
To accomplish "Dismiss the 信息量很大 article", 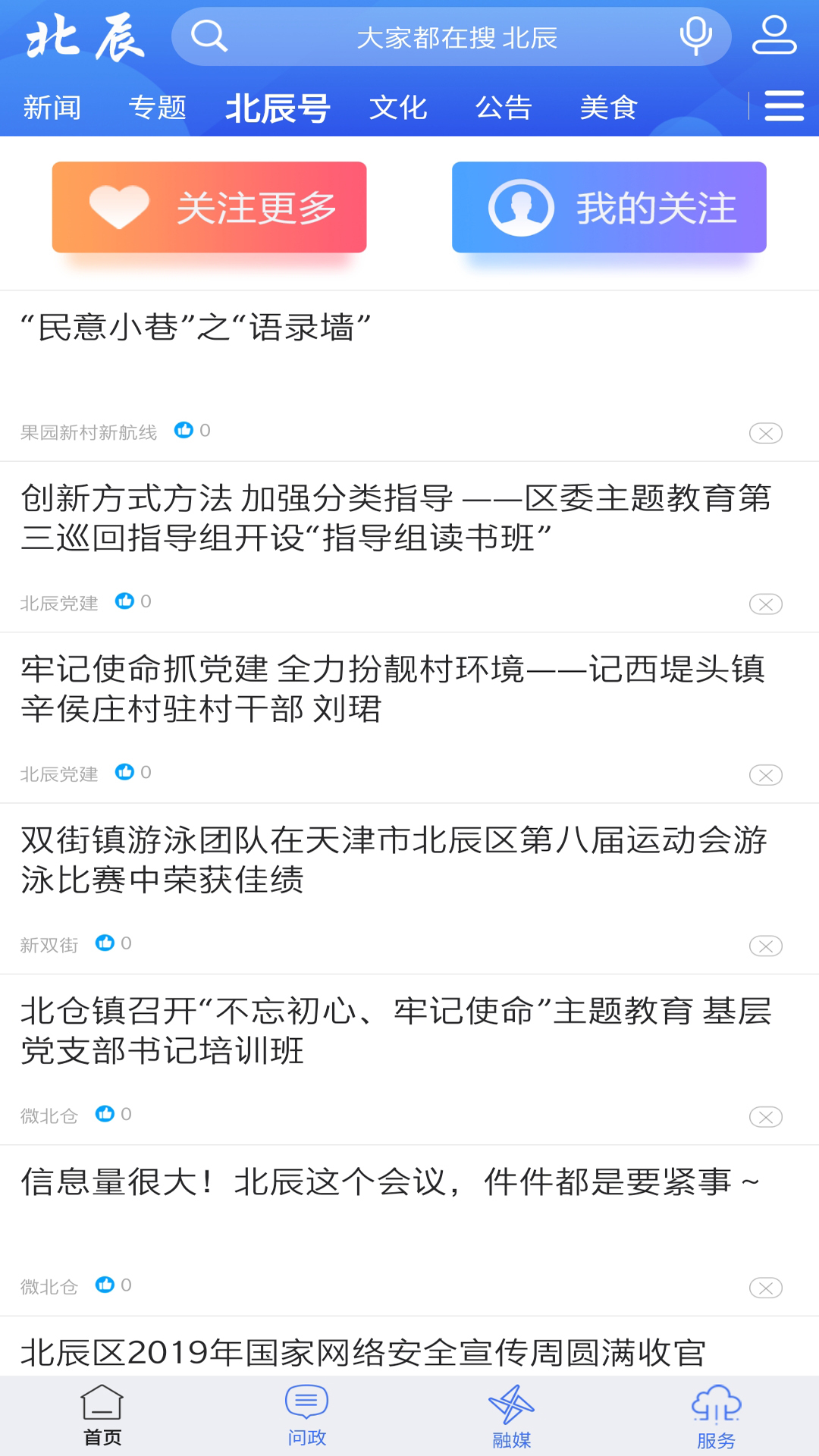I will [765, 1288].
